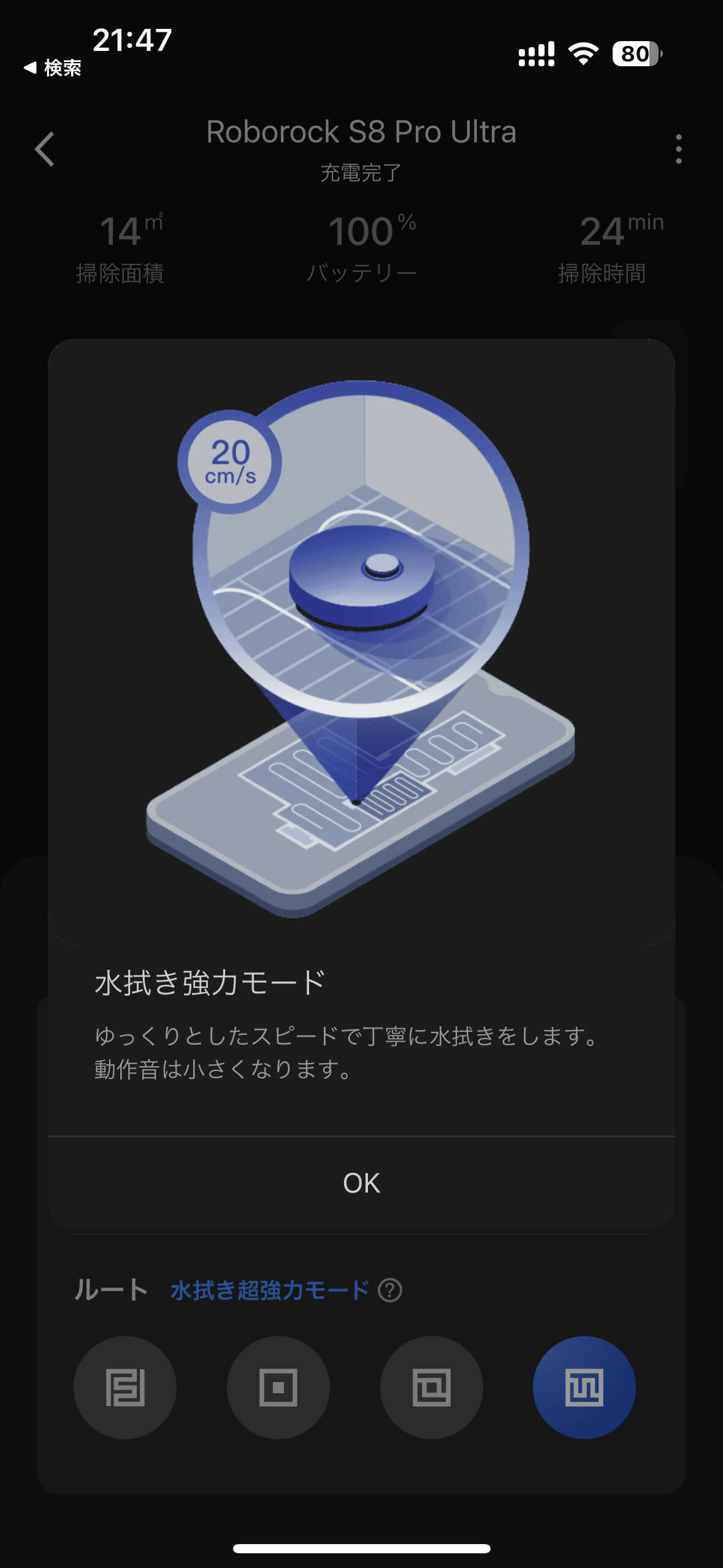Go back from Roborock S8 Pro Ultra
Image resolution: width=723 pixels, height=1568 pixels.
(45, 149)
